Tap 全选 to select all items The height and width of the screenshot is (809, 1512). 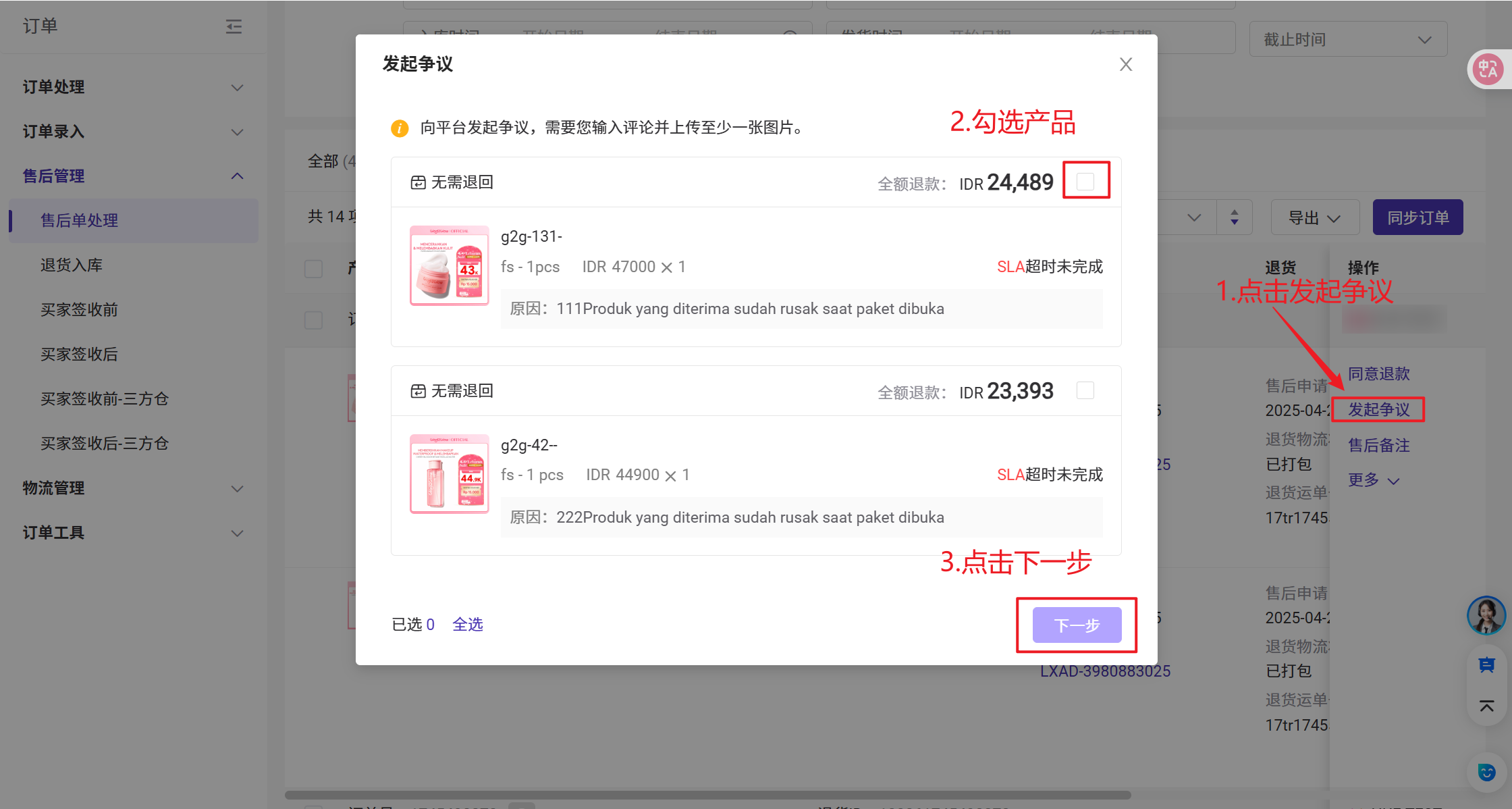[x=467, y=624]
